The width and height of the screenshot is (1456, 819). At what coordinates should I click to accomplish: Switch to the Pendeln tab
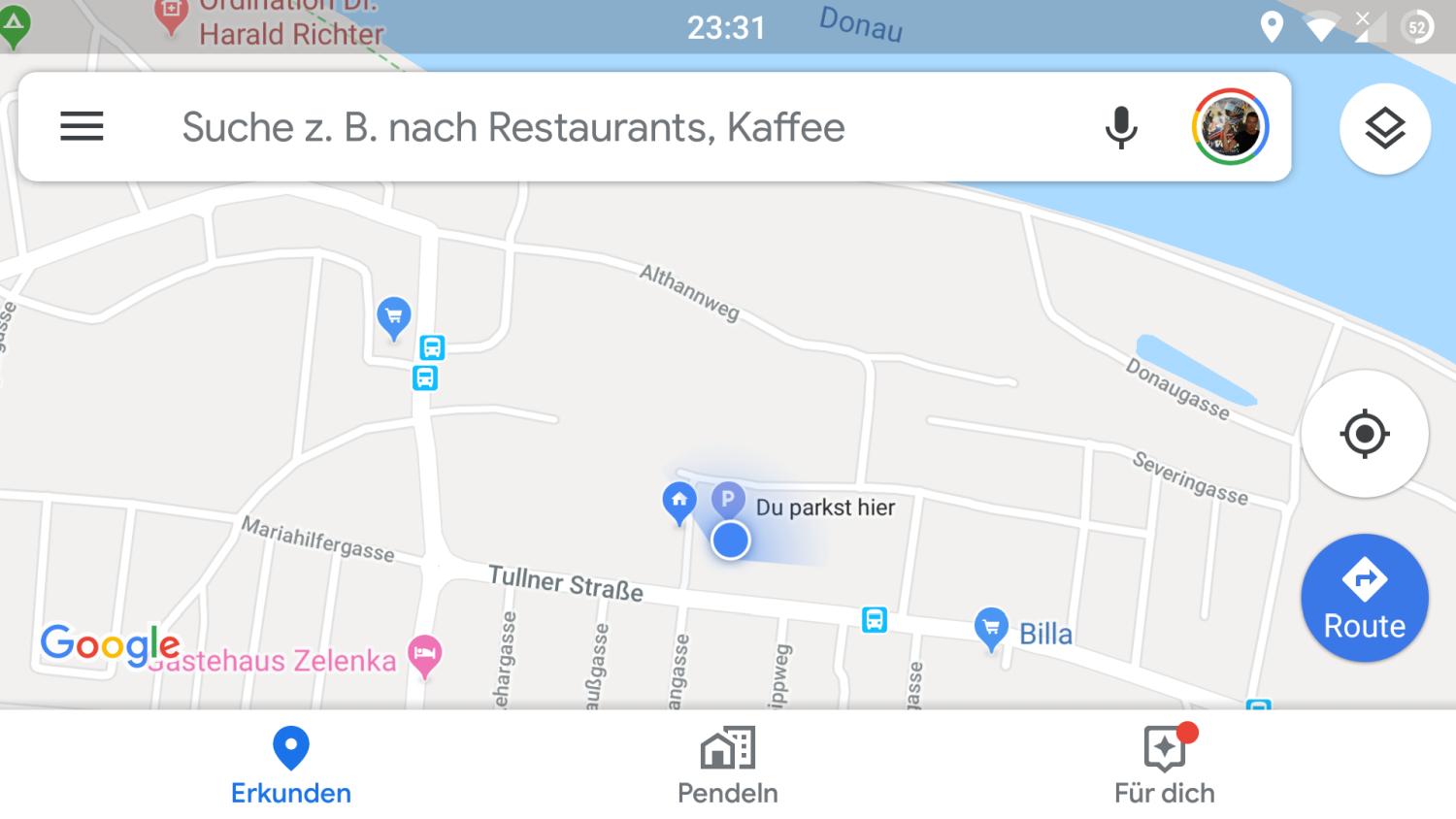point(728,767)
